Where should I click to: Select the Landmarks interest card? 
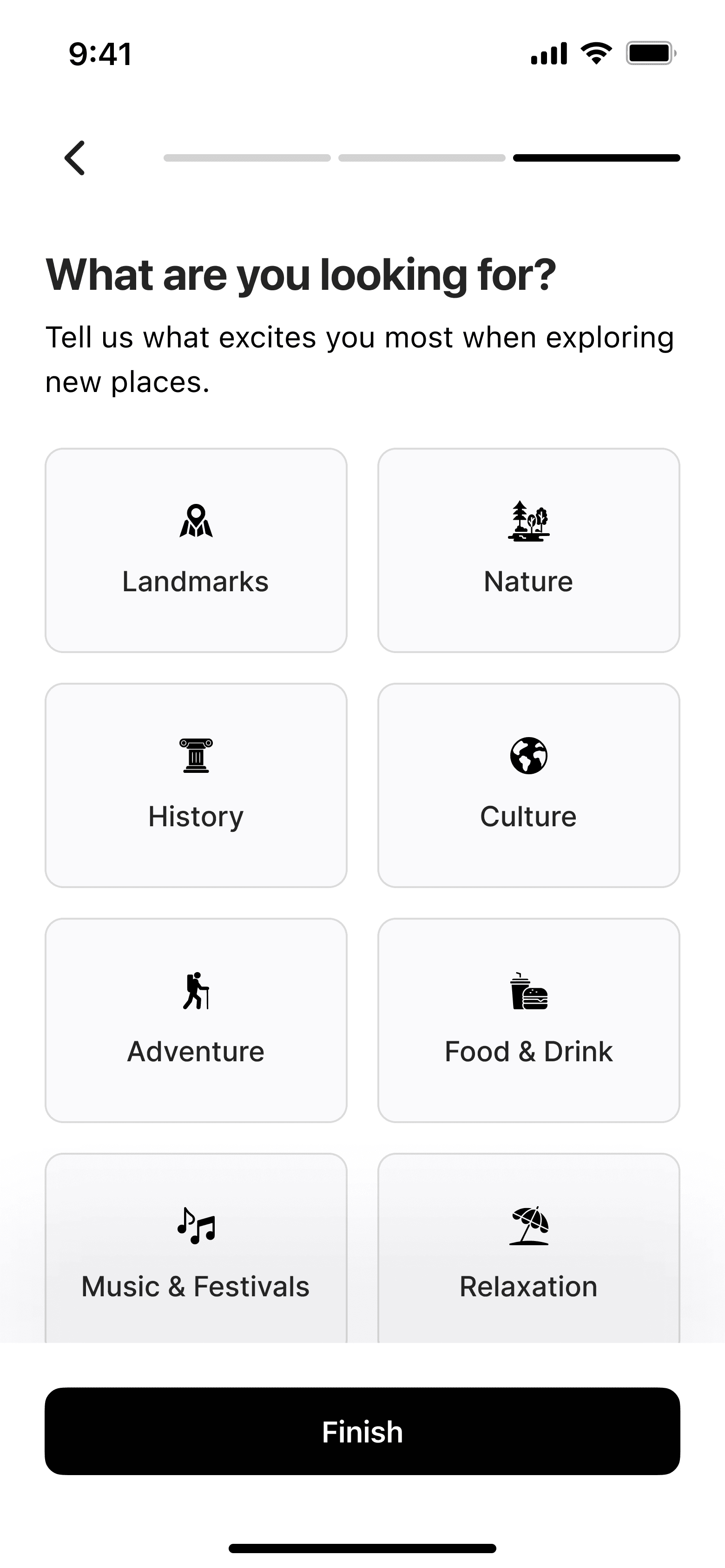(x=196, y=550)
